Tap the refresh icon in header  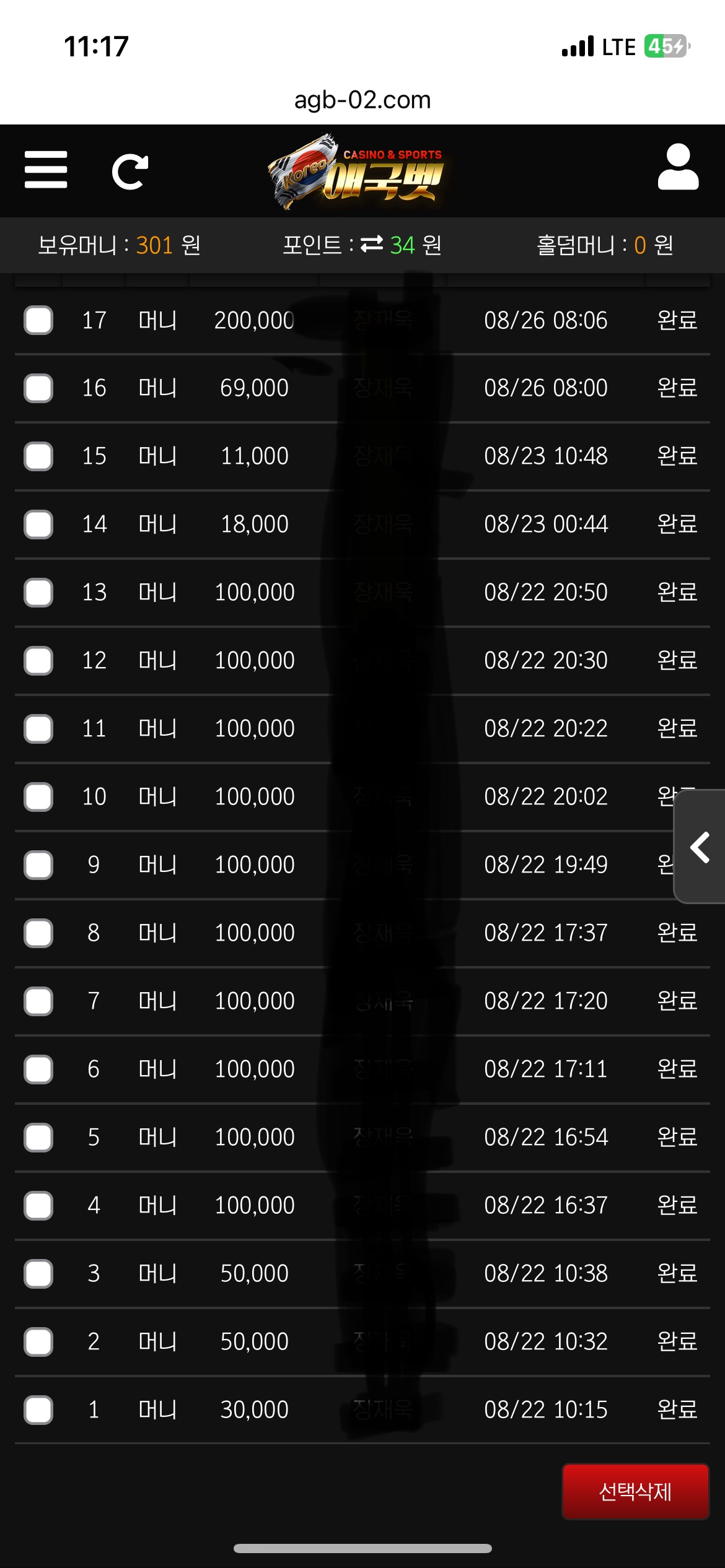pos(130,172)
